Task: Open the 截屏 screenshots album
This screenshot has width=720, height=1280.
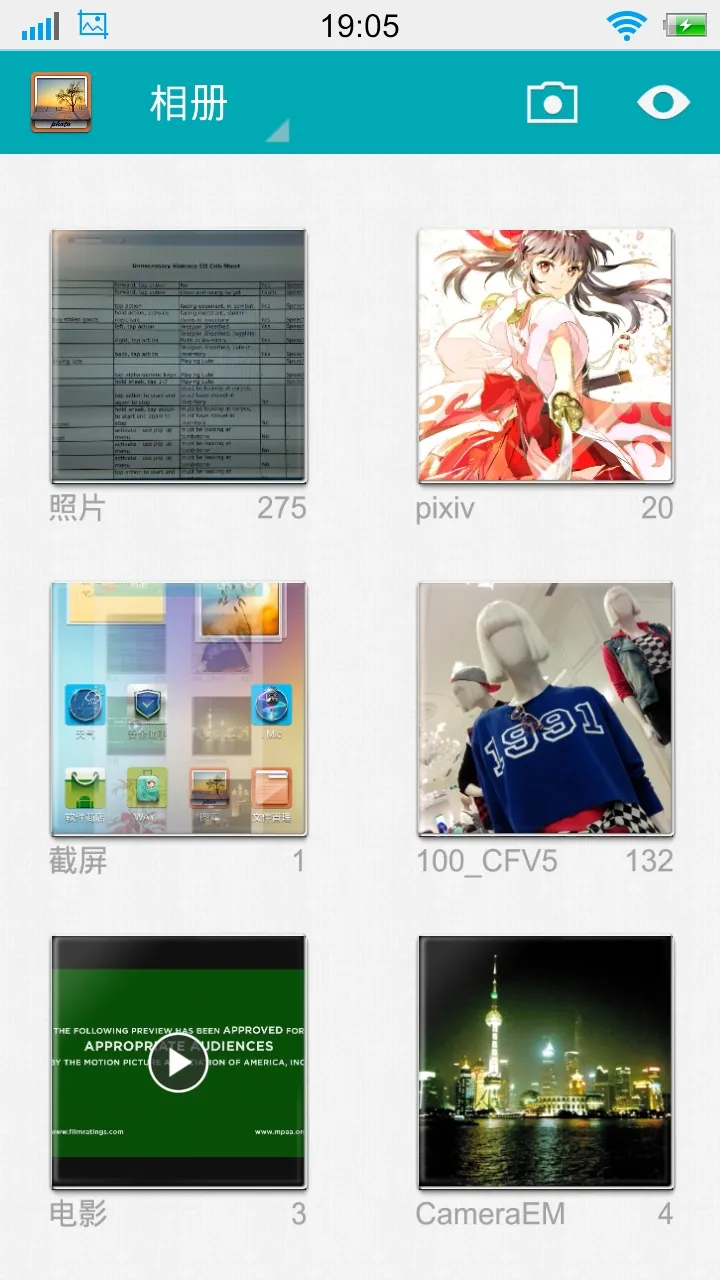Action: tap(179, 710)
